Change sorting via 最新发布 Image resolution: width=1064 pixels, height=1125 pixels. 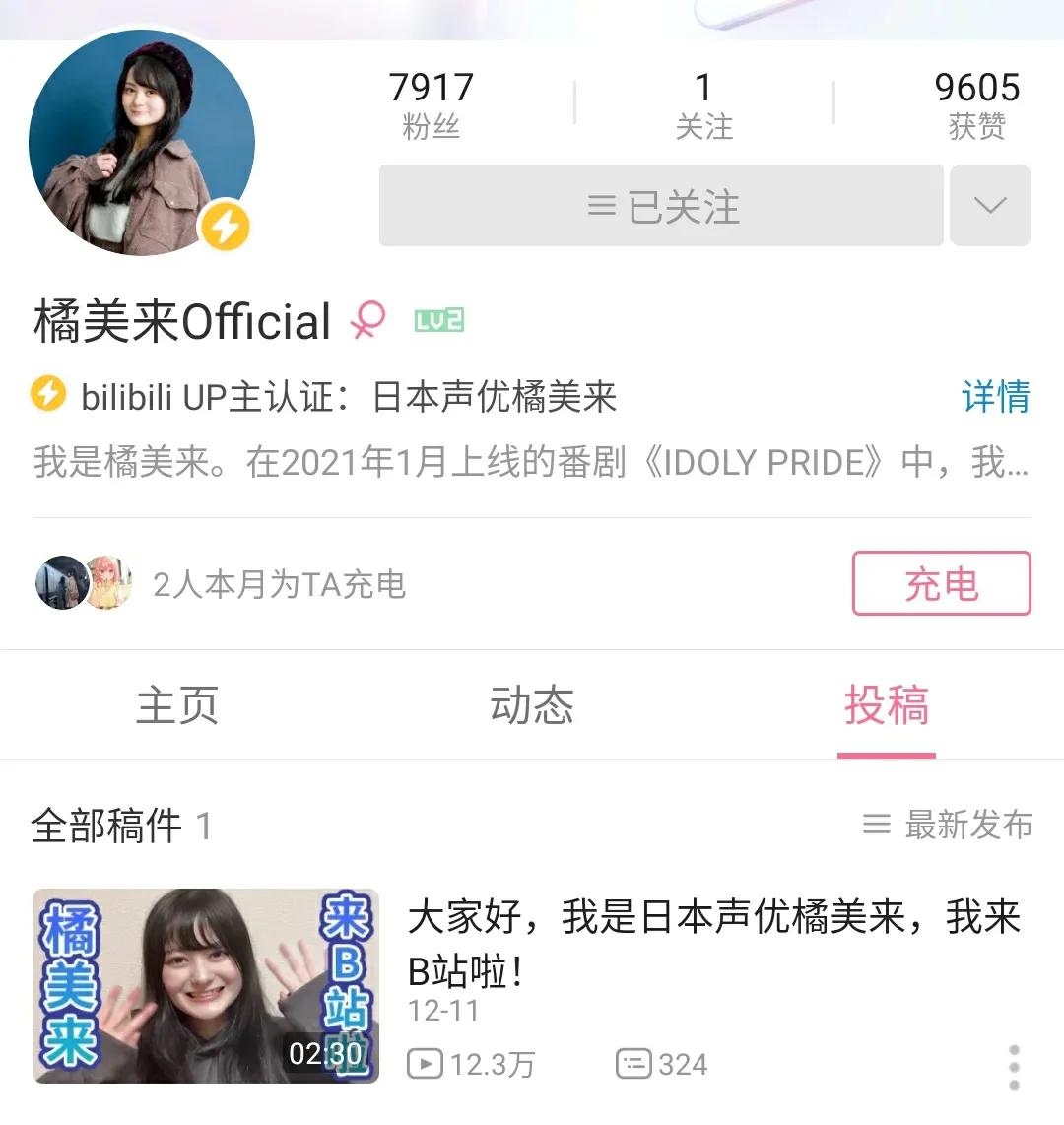pyautogui.click(x=948, y=825)
